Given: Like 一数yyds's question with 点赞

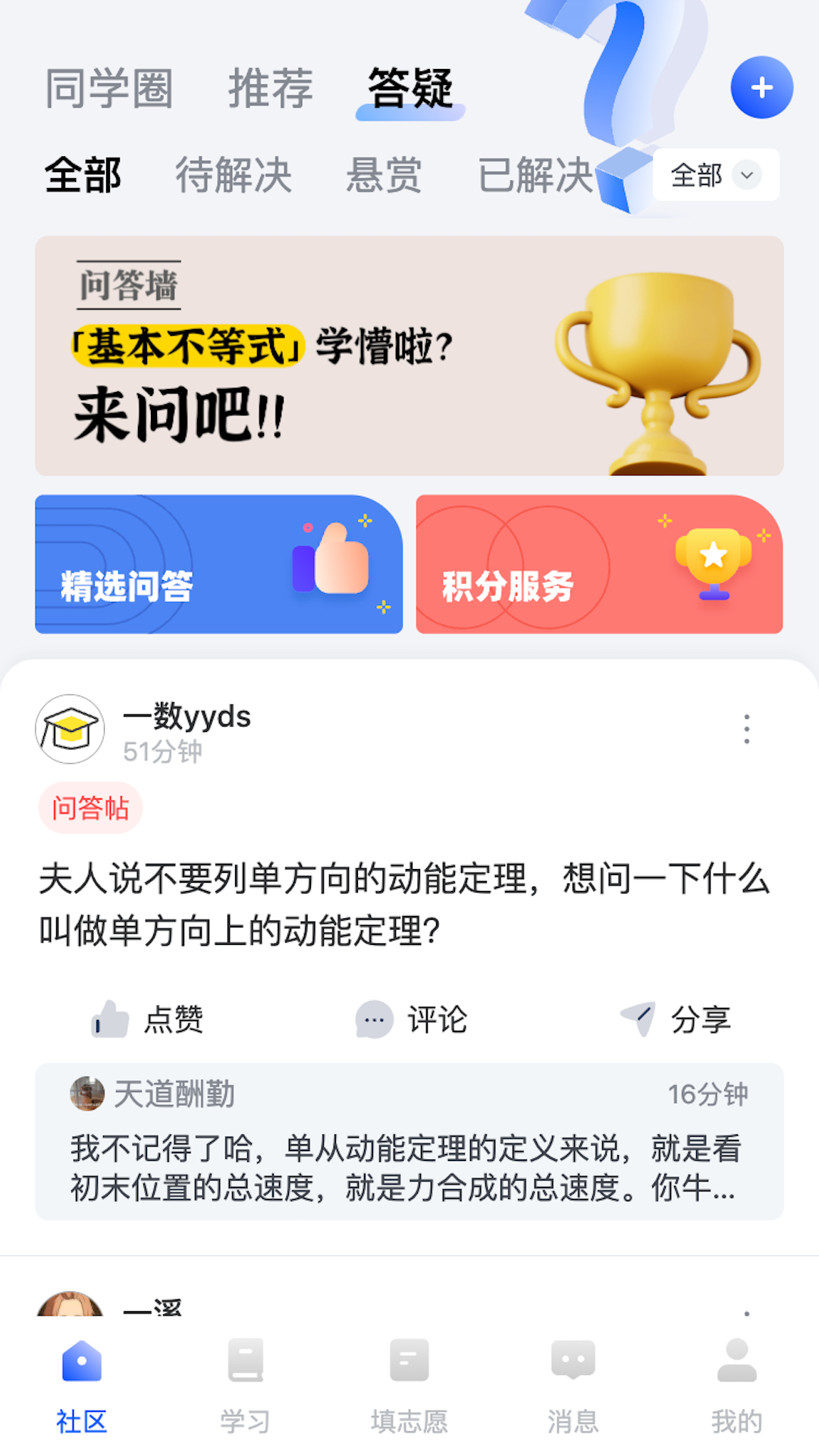Looking at the screenshot, I should pyautogui.click(x=148, y=1018).
